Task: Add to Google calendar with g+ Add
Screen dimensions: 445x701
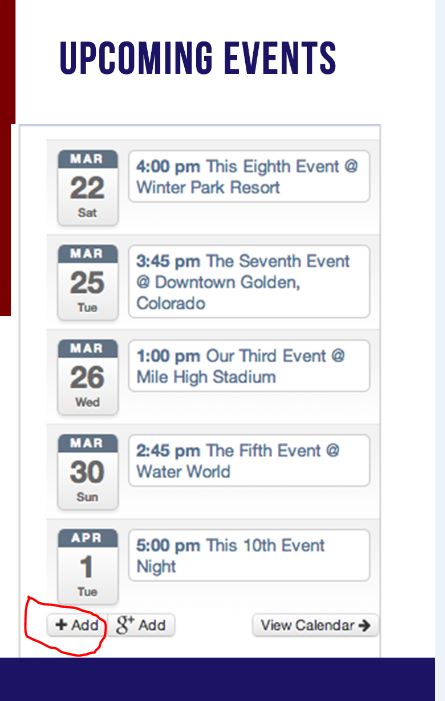Action: click(141, 625)
